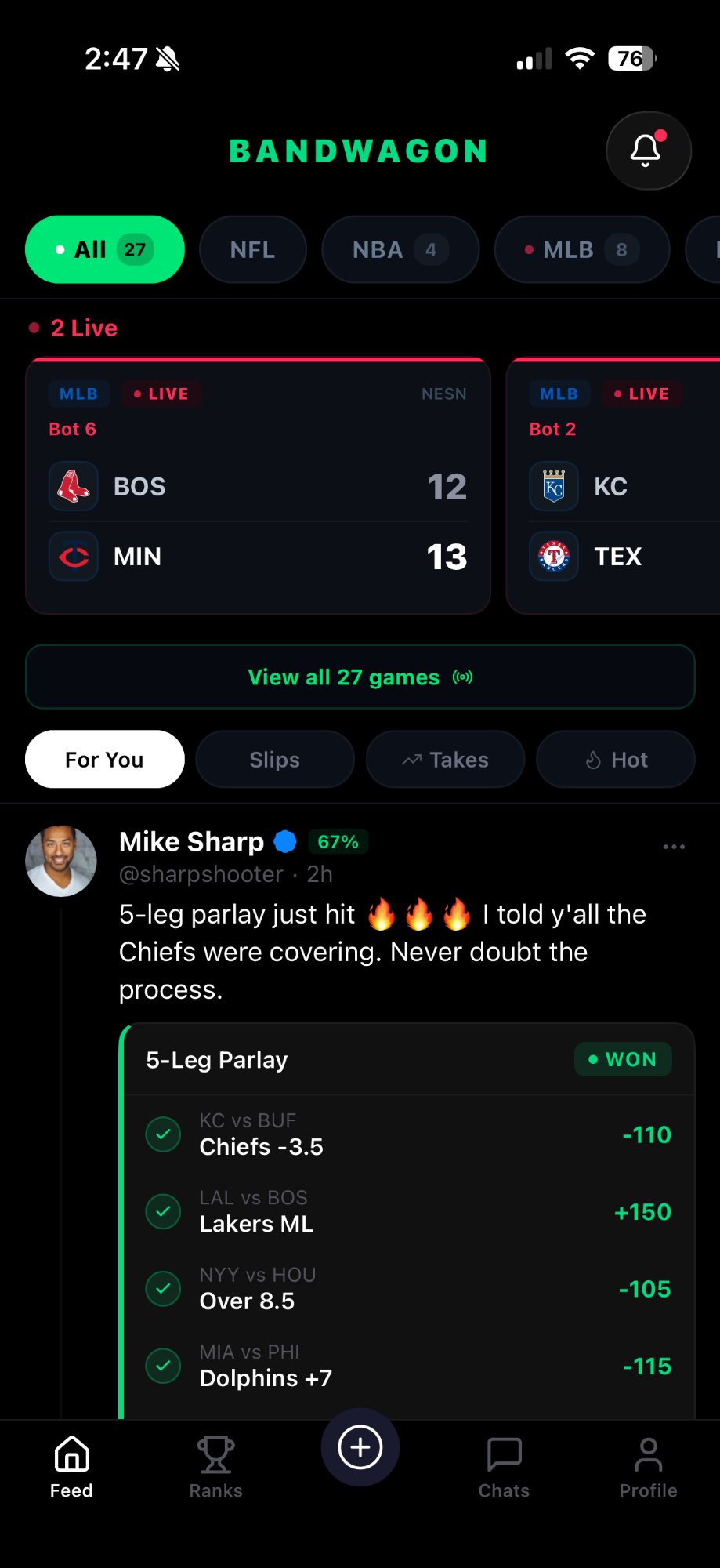Image resolution: width=720 pixels, height=1568 pixels.
Task: Open the 5-Leg Parlay slip
Action: tap(407, 1060)
